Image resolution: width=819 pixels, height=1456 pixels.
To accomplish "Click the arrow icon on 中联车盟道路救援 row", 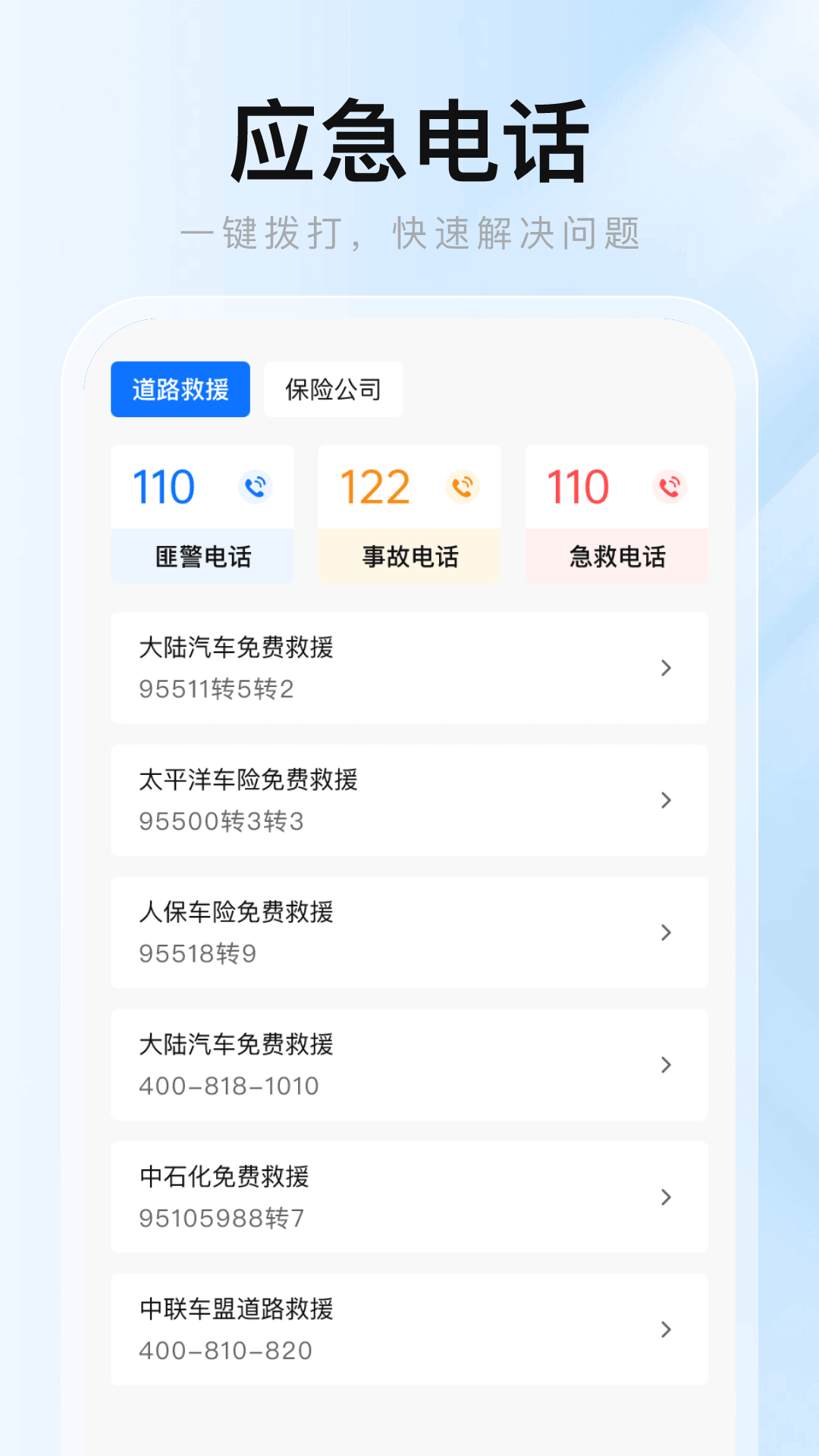I will click(667, 1329).
